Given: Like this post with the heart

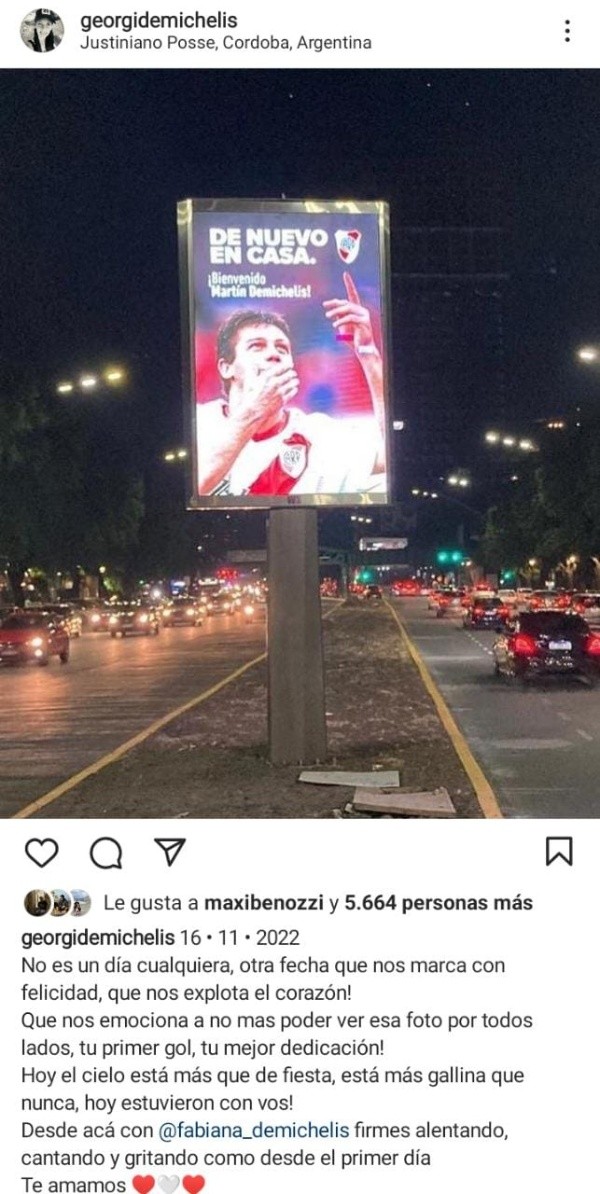Looking at the screenshot, I should [x=41, y=852].
